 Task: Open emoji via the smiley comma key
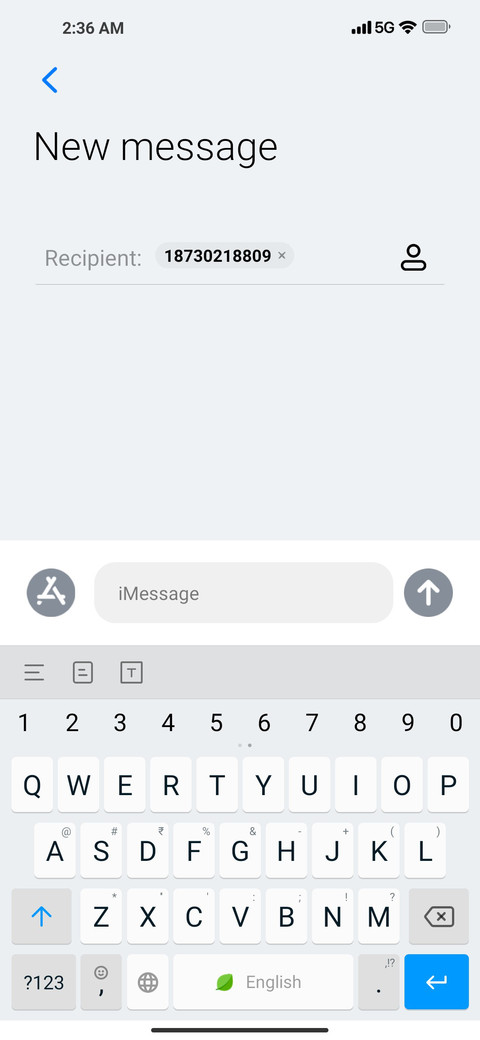coord(101,982)
